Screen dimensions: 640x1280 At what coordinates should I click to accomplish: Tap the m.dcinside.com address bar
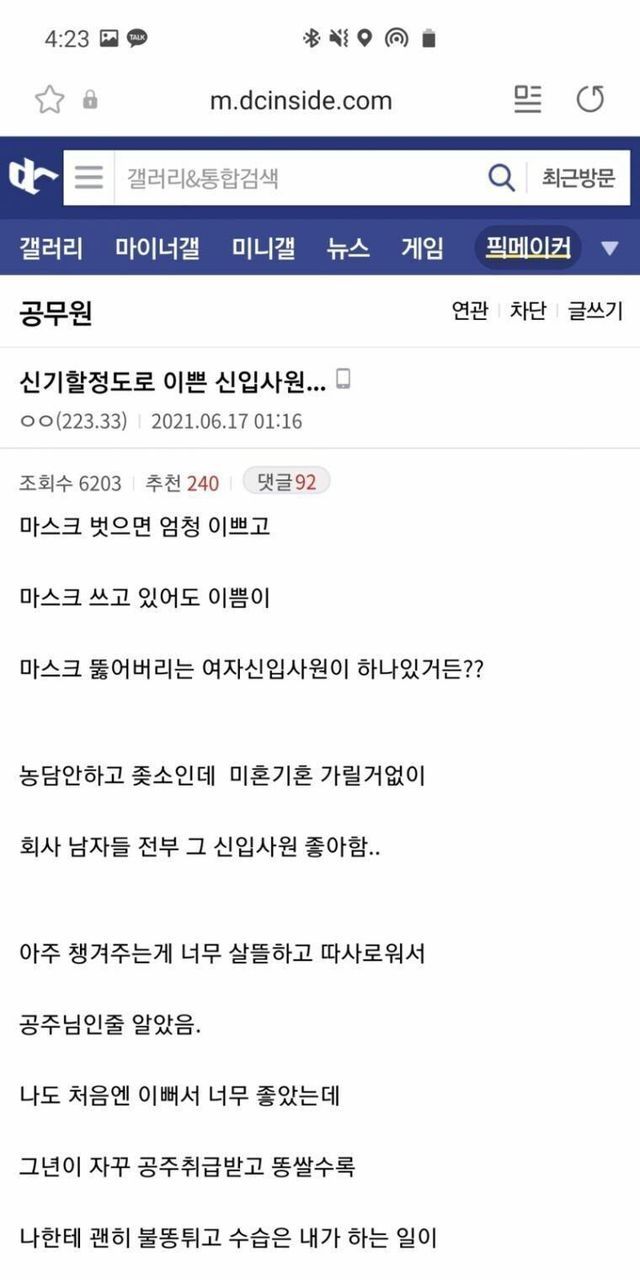(300, 100)
